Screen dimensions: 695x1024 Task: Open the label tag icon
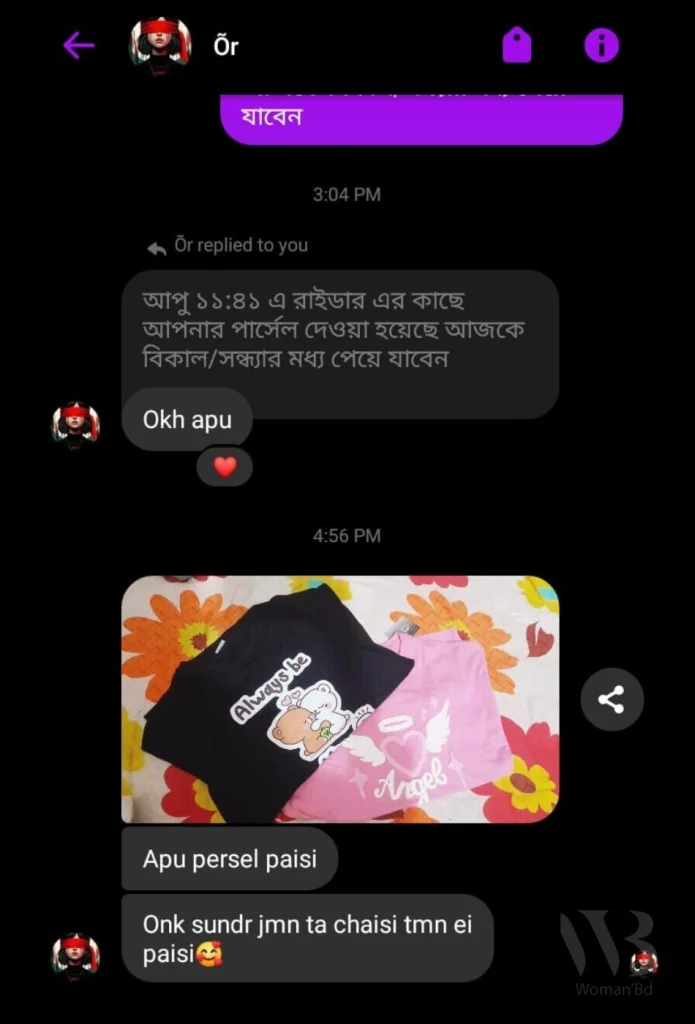point(517,45)
